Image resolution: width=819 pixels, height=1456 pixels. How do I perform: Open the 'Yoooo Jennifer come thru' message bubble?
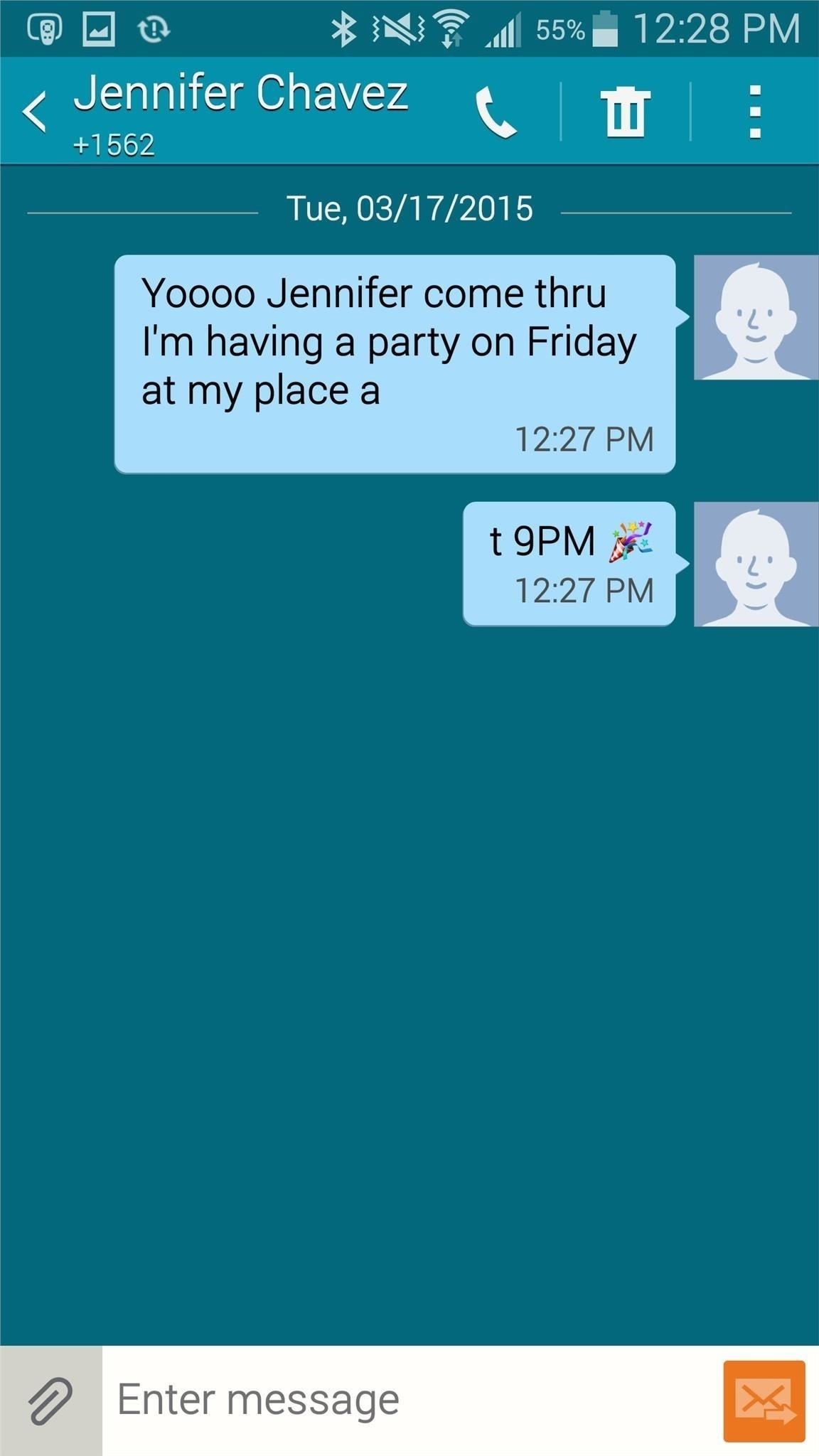point(395,363)
